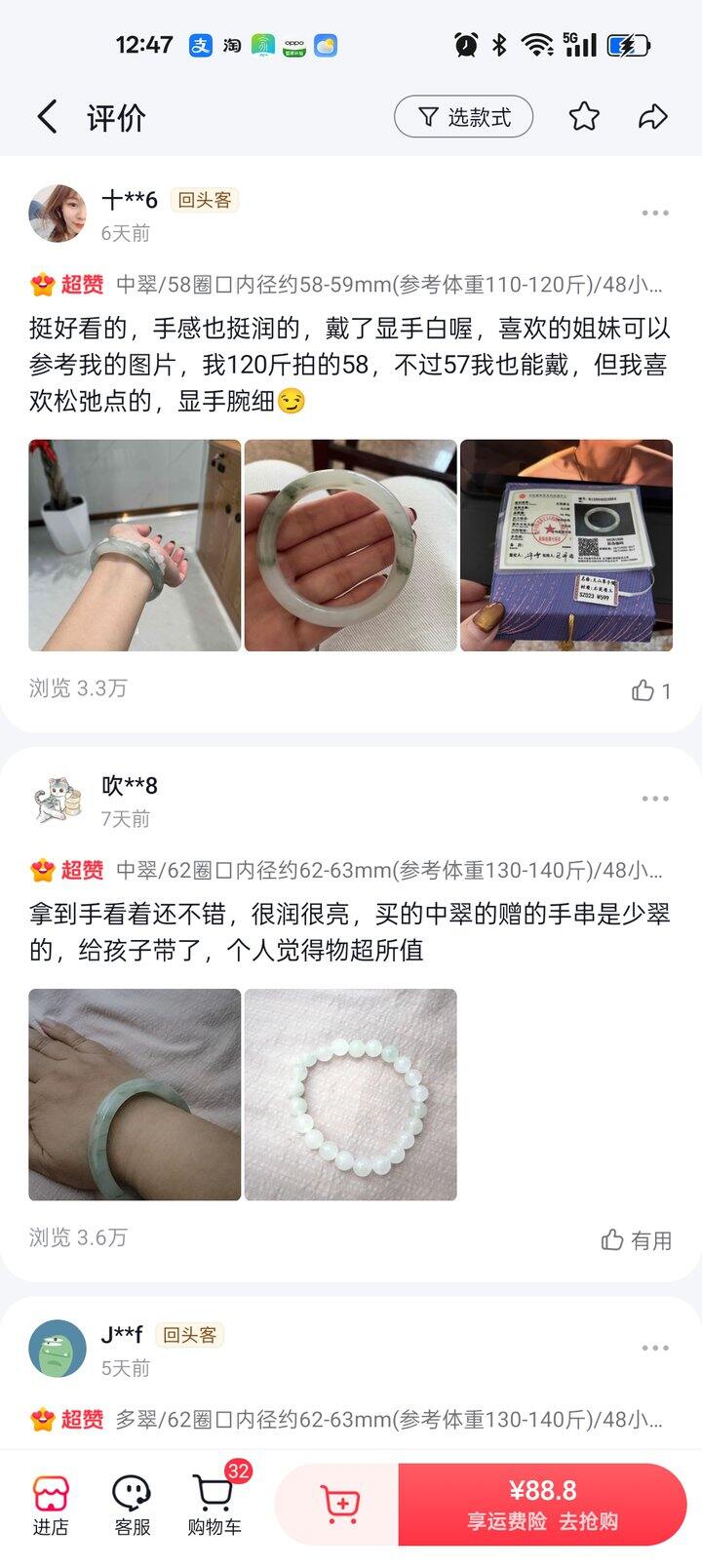Open the 购物车 shopping cart
The width and height of the screenshot is (702, 1568).
tap(214, 1505)
